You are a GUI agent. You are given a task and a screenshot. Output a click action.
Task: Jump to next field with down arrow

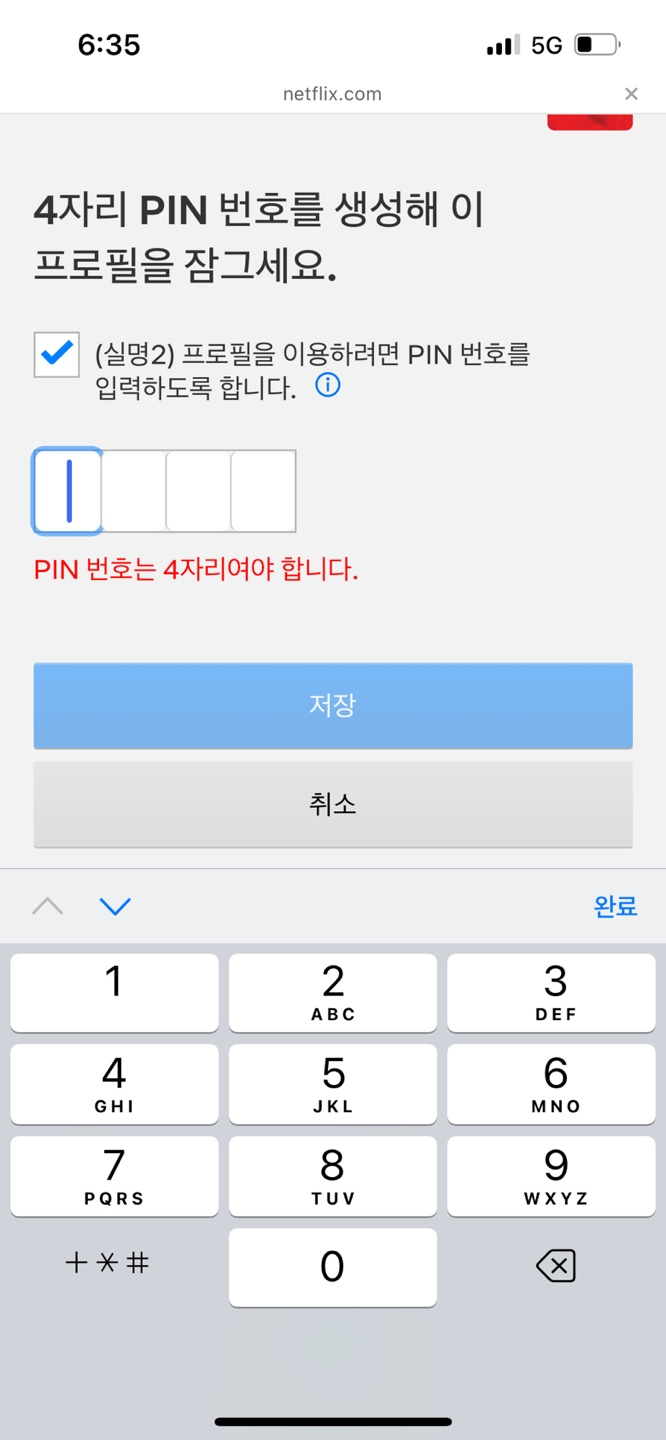point(115,906)
